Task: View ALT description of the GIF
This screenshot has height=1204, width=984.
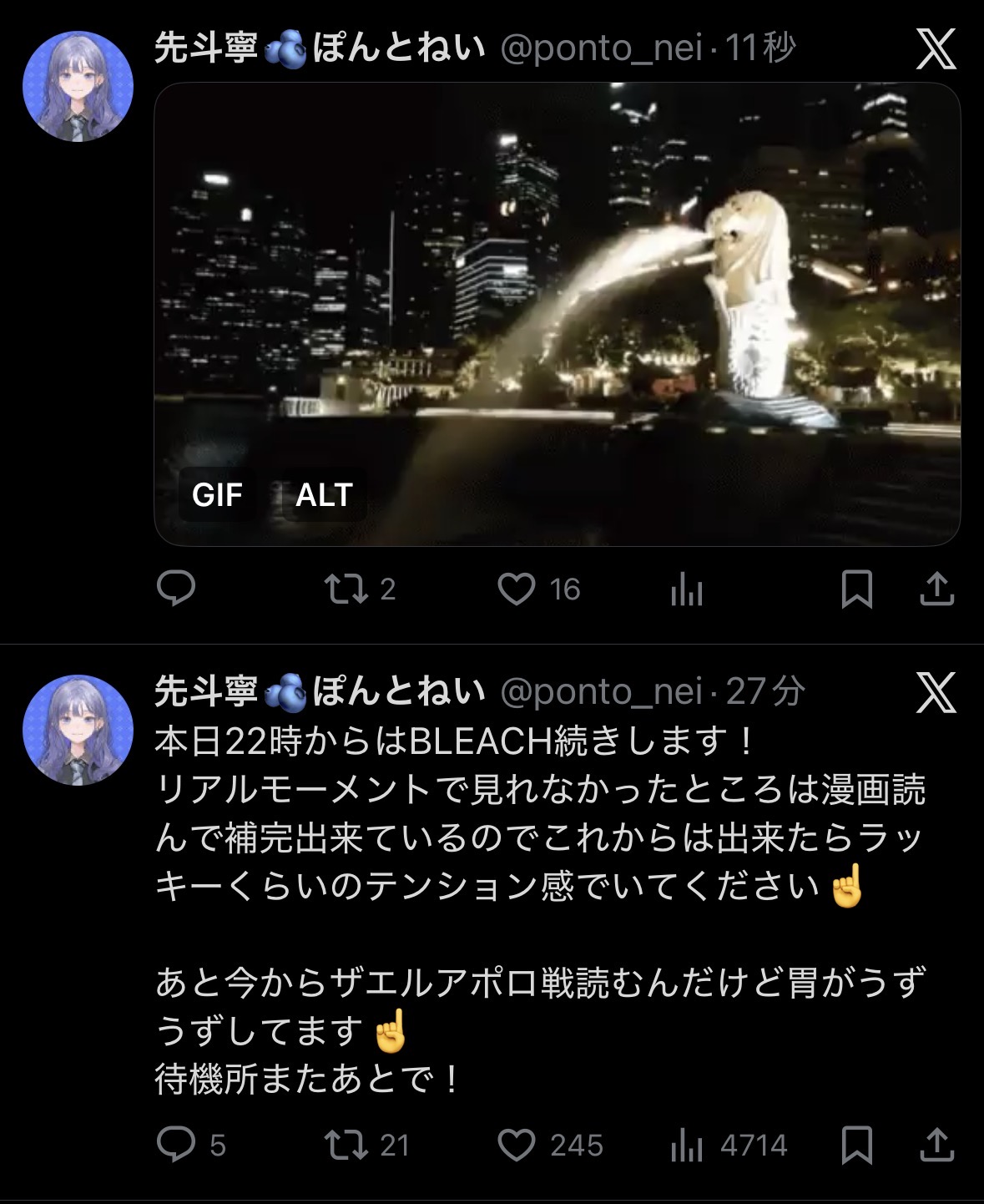Action: [x=324, y=495]
